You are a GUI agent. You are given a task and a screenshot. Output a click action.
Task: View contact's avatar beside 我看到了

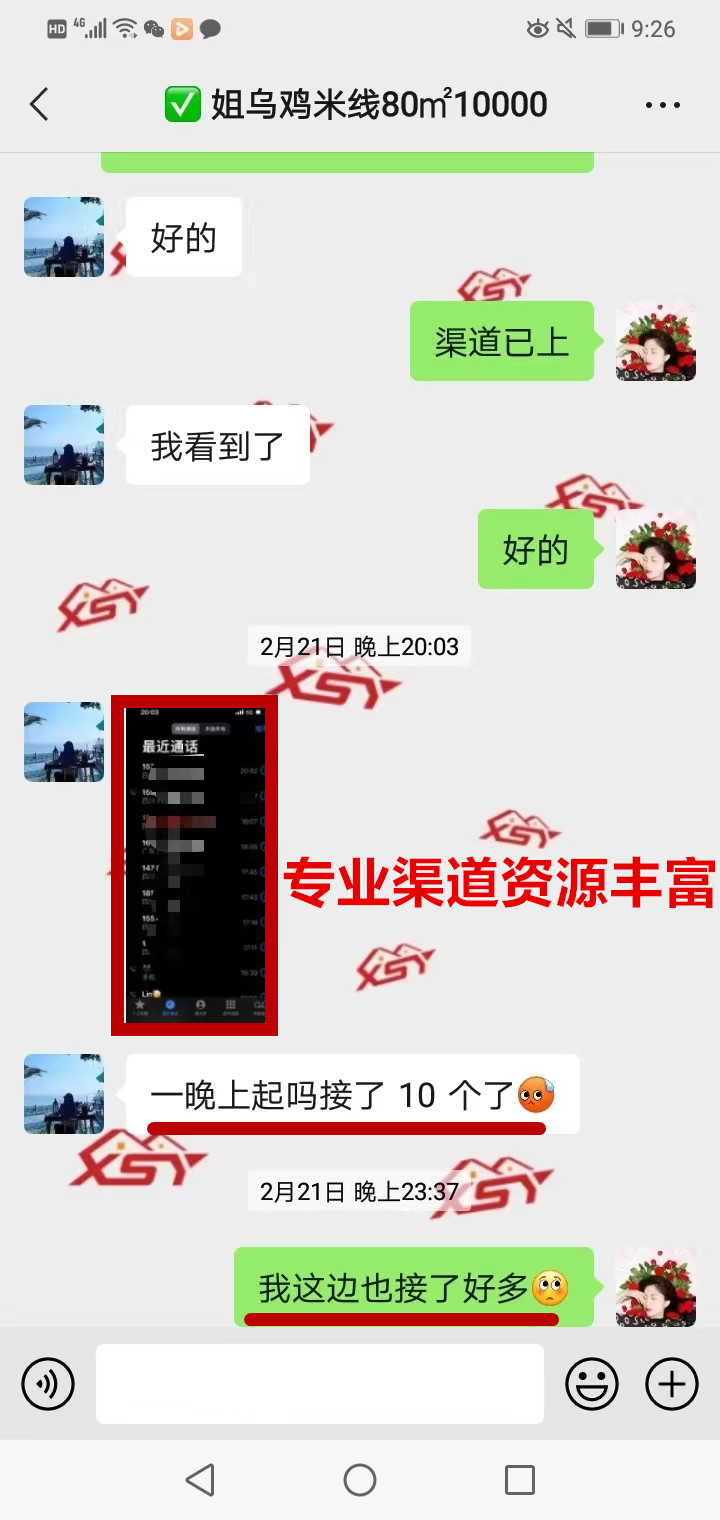(x=64, y=445)
